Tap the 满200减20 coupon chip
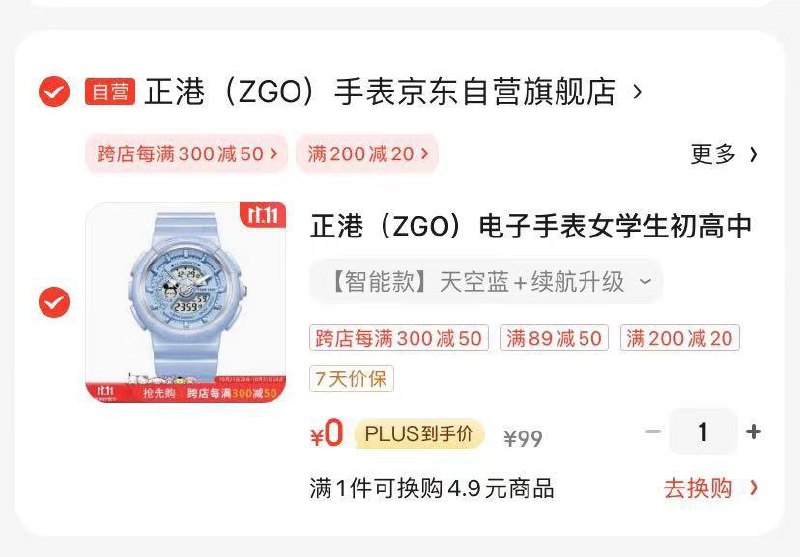 pos(367,154)
